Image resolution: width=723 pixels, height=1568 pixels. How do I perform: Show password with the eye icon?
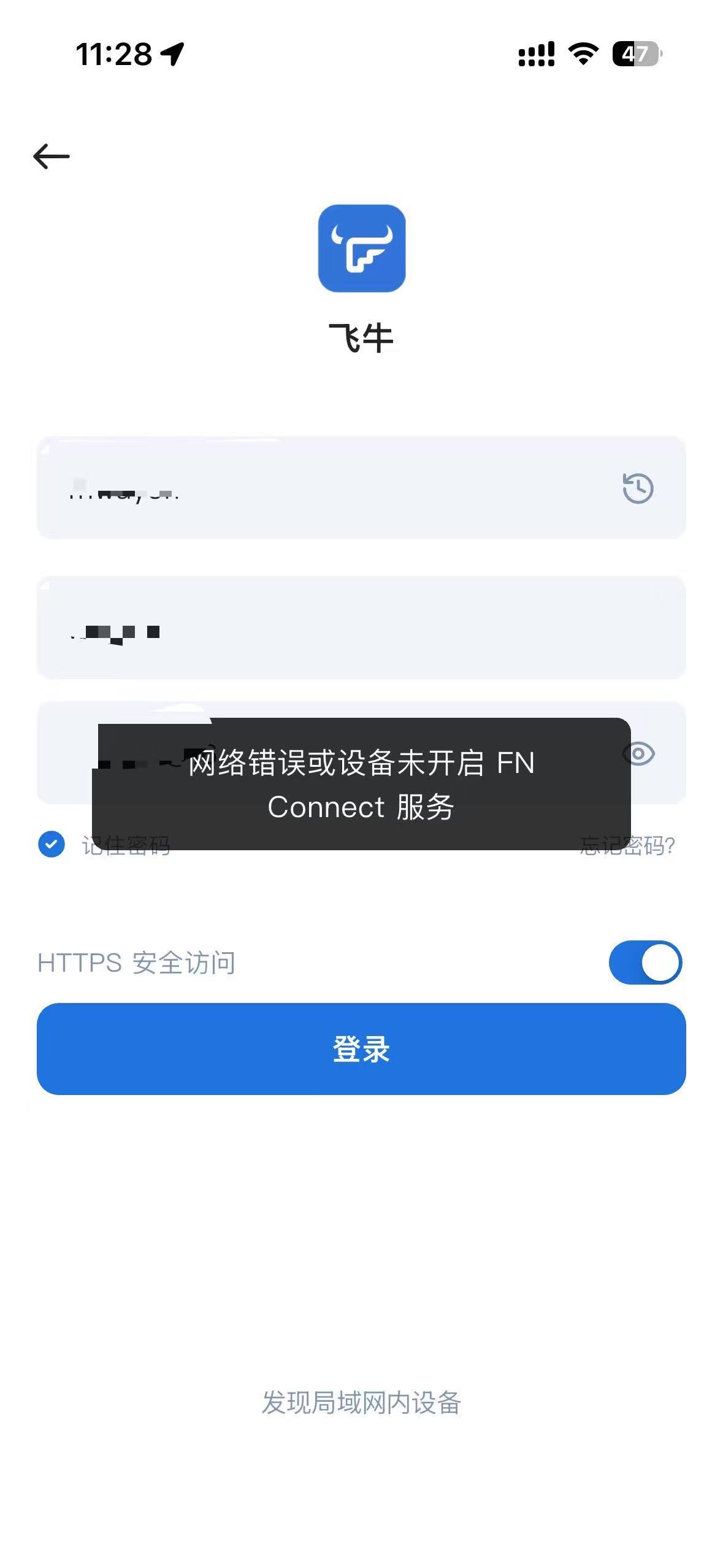[639, 753]
